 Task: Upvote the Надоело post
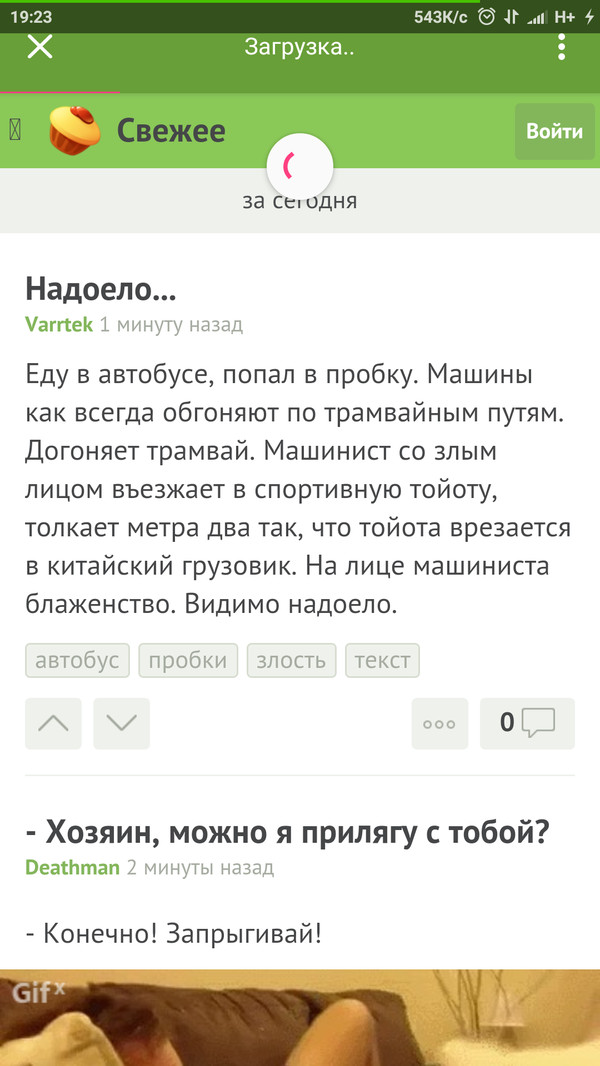pos(53,723)
